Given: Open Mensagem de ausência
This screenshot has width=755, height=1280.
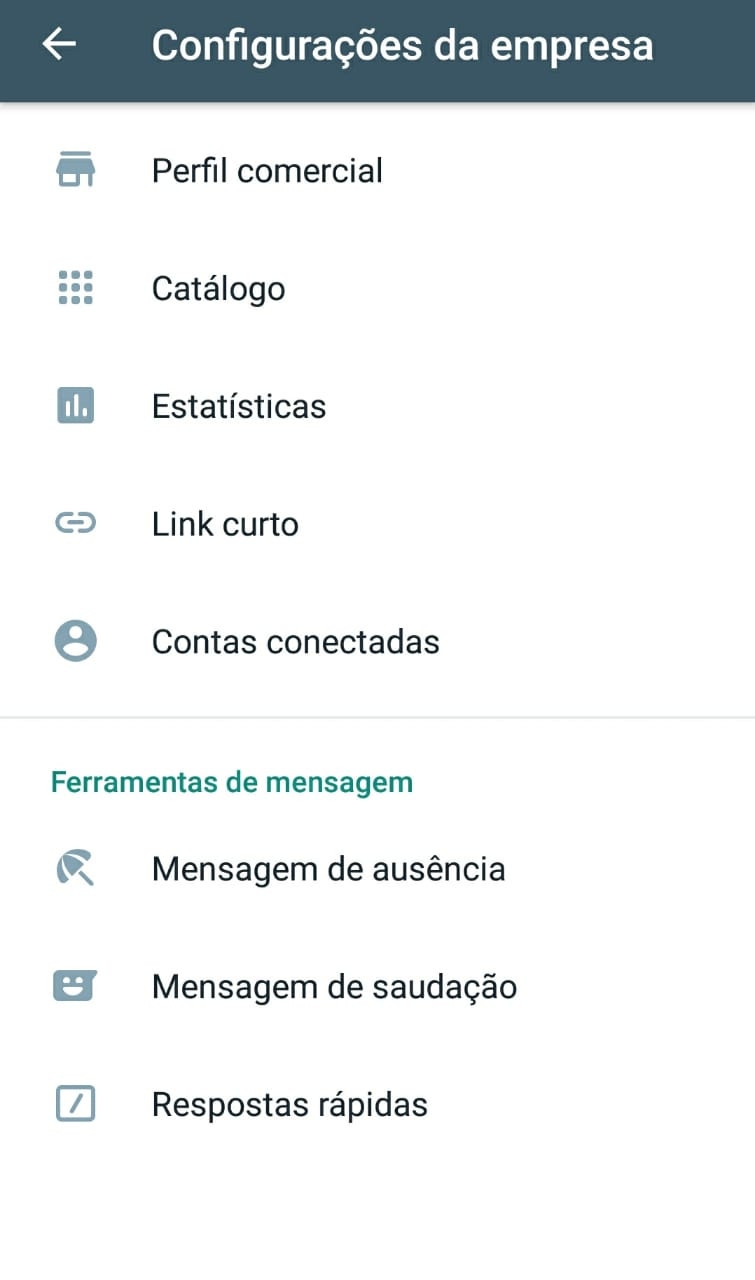Looking at the screenshot, I should pyautogui.click(x=377, y=870).
